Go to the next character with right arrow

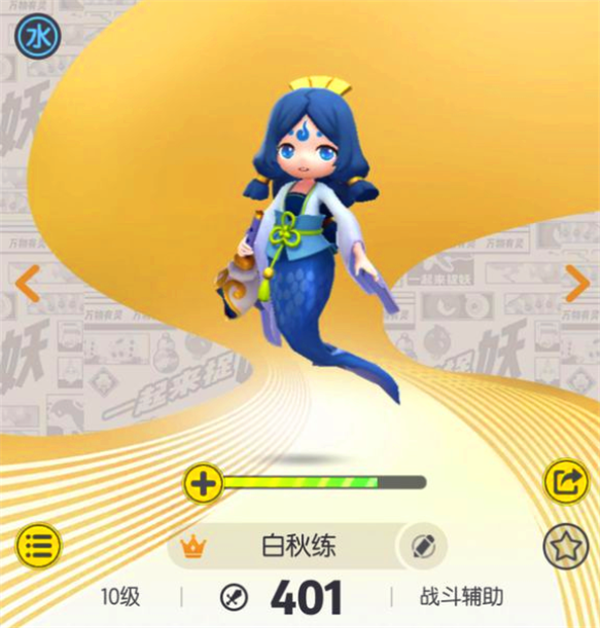click(x=577, y=284)
